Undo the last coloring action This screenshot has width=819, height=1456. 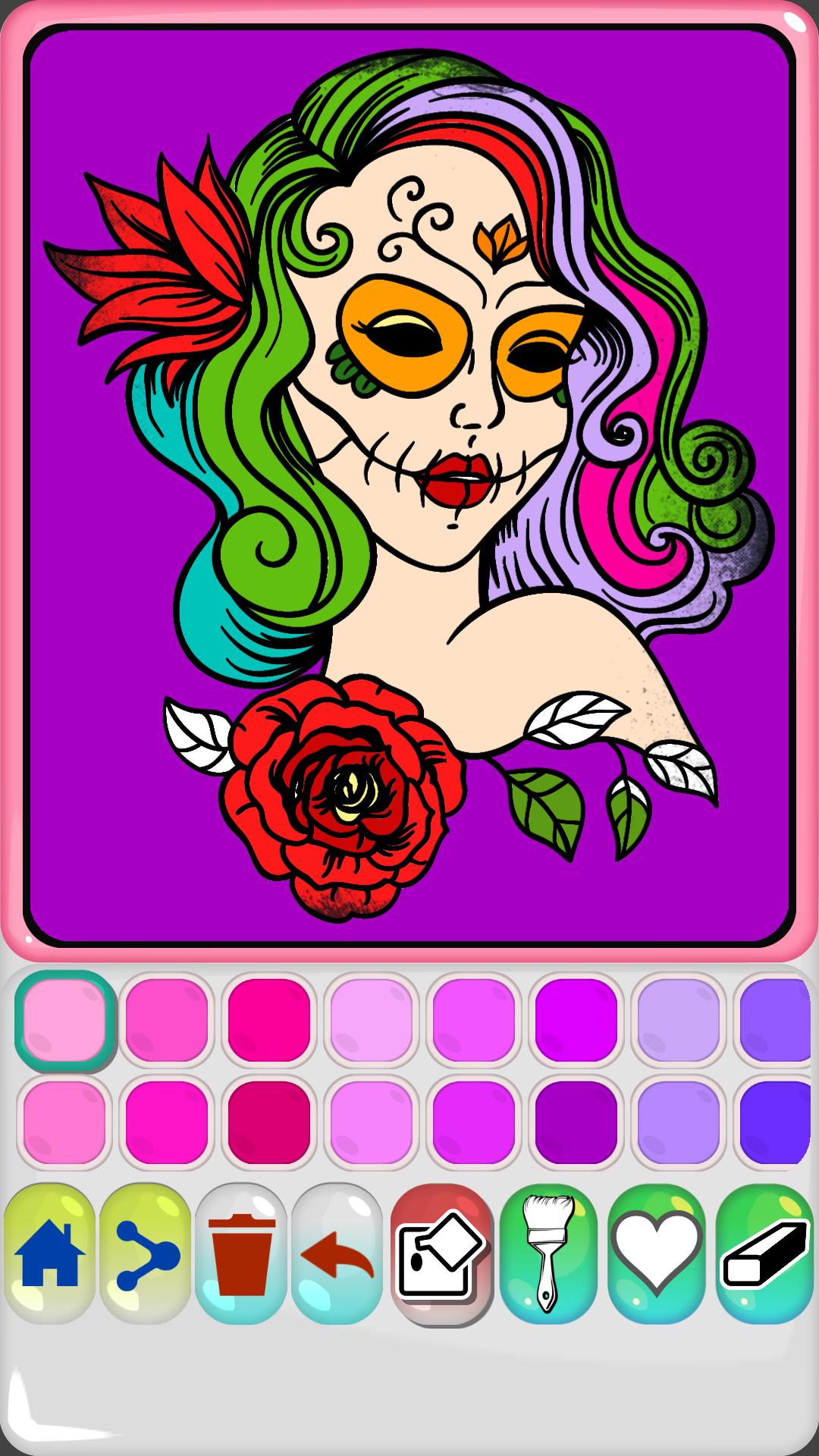click(x=337, y=1254)
